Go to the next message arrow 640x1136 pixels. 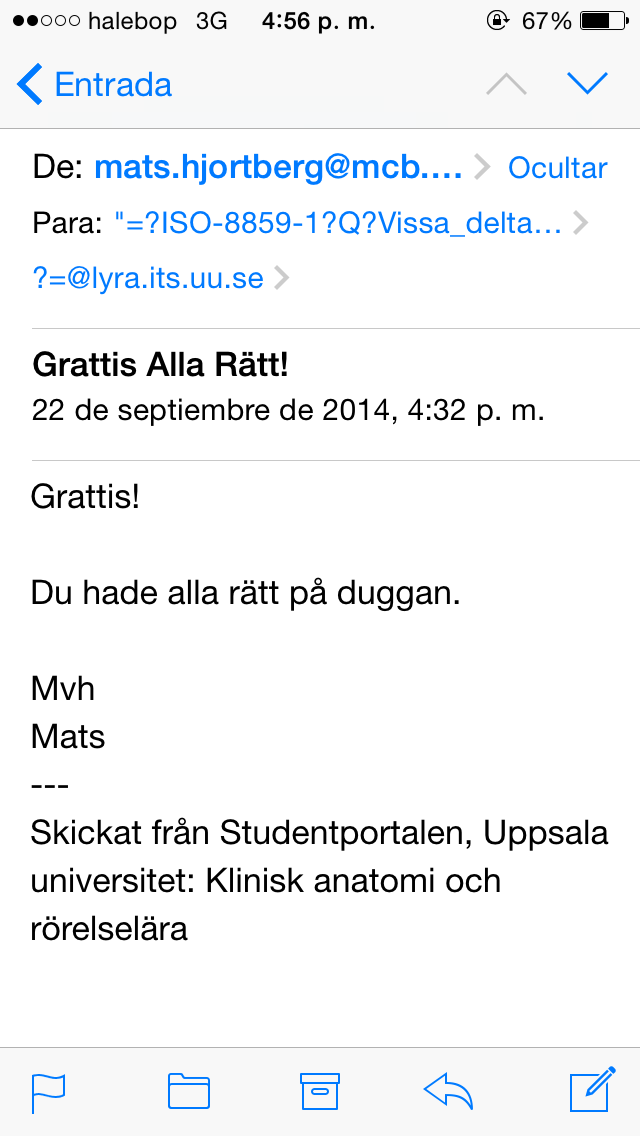pyautogui.click(x=587, y=85)
